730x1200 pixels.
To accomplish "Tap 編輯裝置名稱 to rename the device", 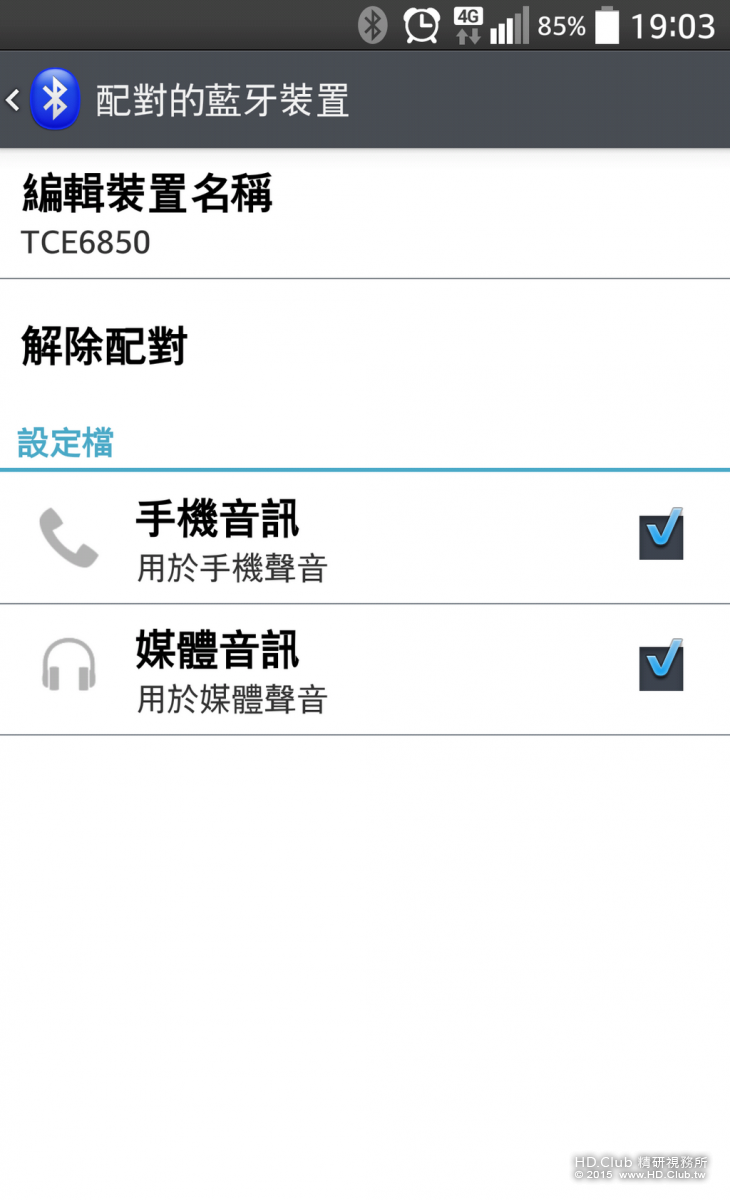I will tap(148, 194).
